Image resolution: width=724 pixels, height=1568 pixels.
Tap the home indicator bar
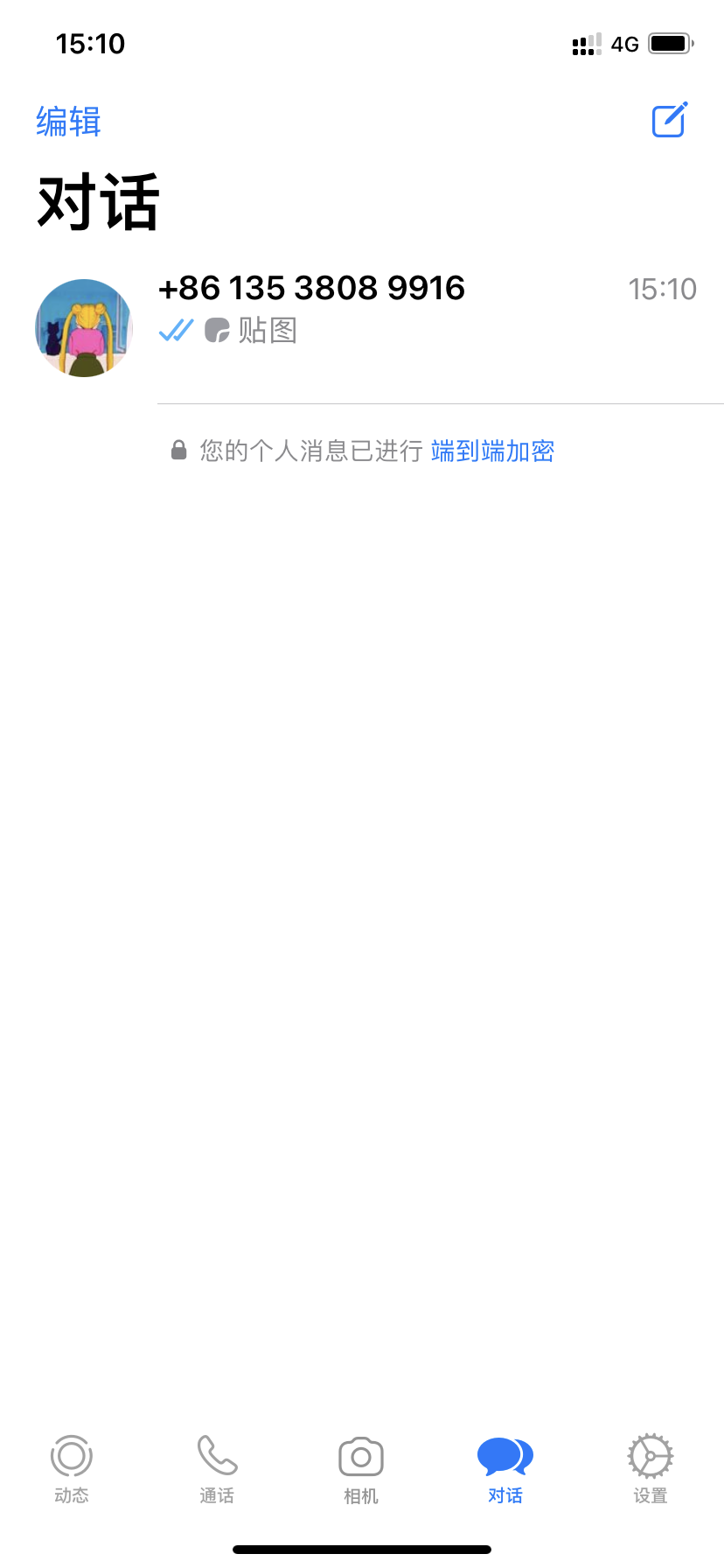click(362, 1548)
